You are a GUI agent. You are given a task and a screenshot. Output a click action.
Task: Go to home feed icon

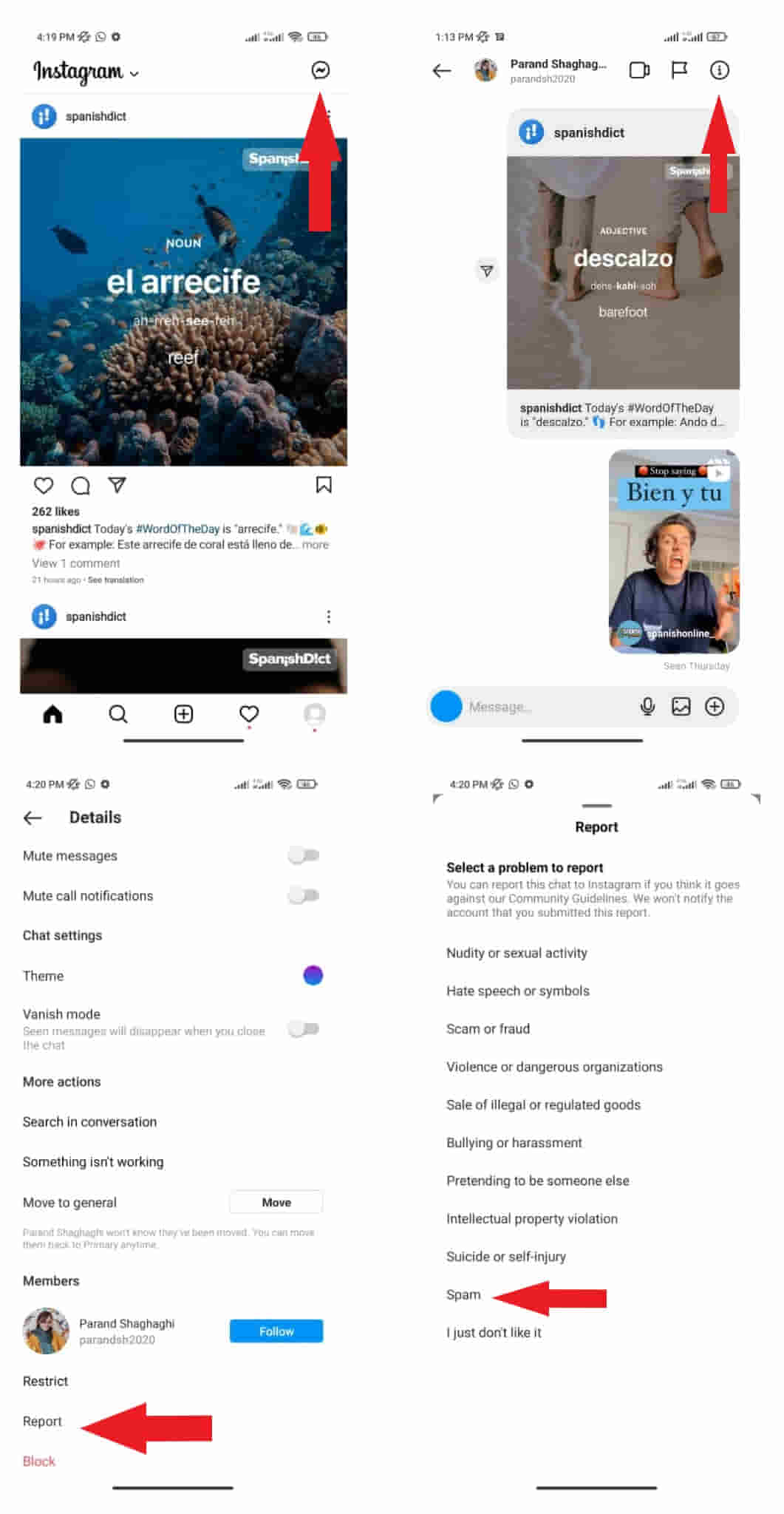coord(52,714)
